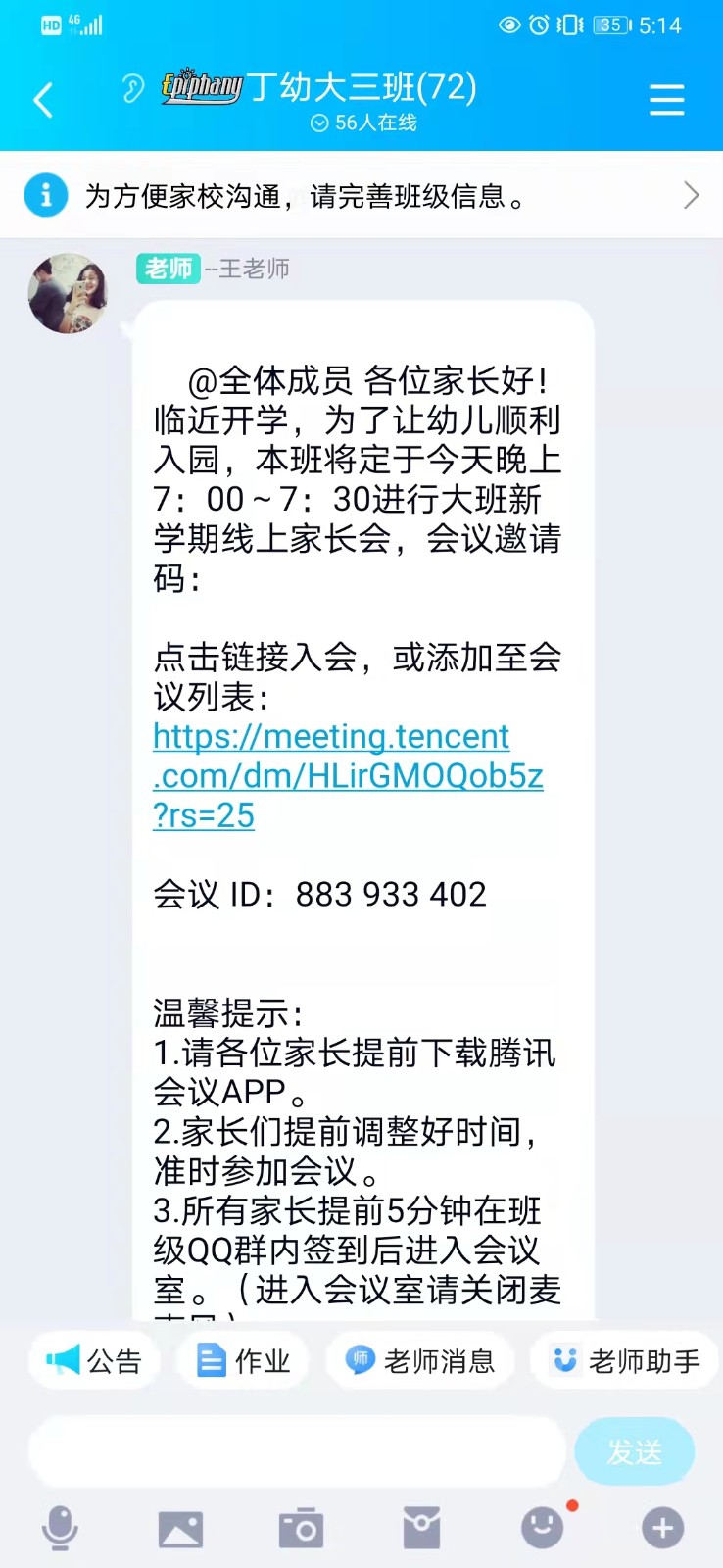The image size is (723, 1568).
Task: Tap the 发送 button
Action: point(634,1451)
